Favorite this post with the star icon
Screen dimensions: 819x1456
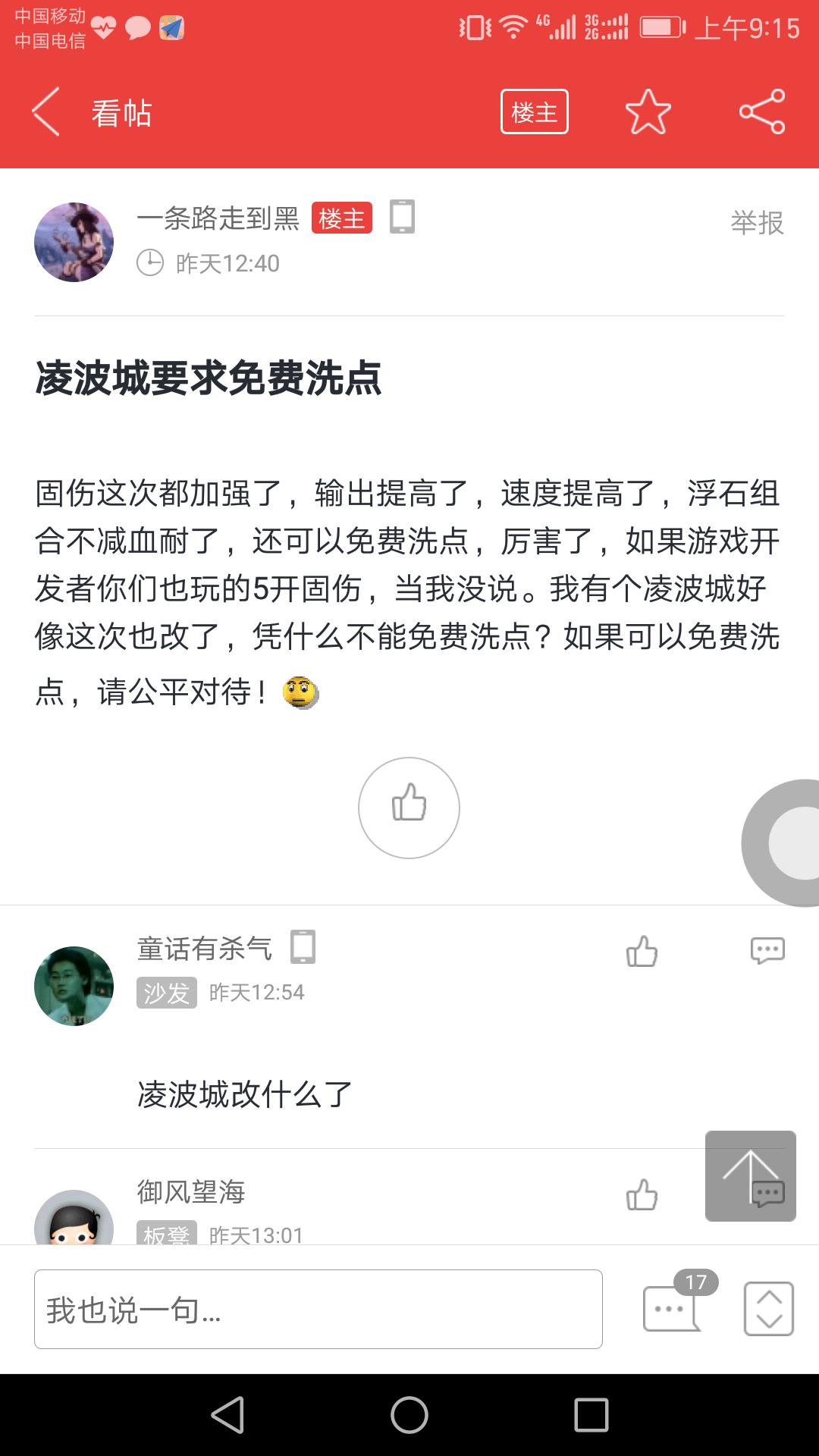point(648,112)
